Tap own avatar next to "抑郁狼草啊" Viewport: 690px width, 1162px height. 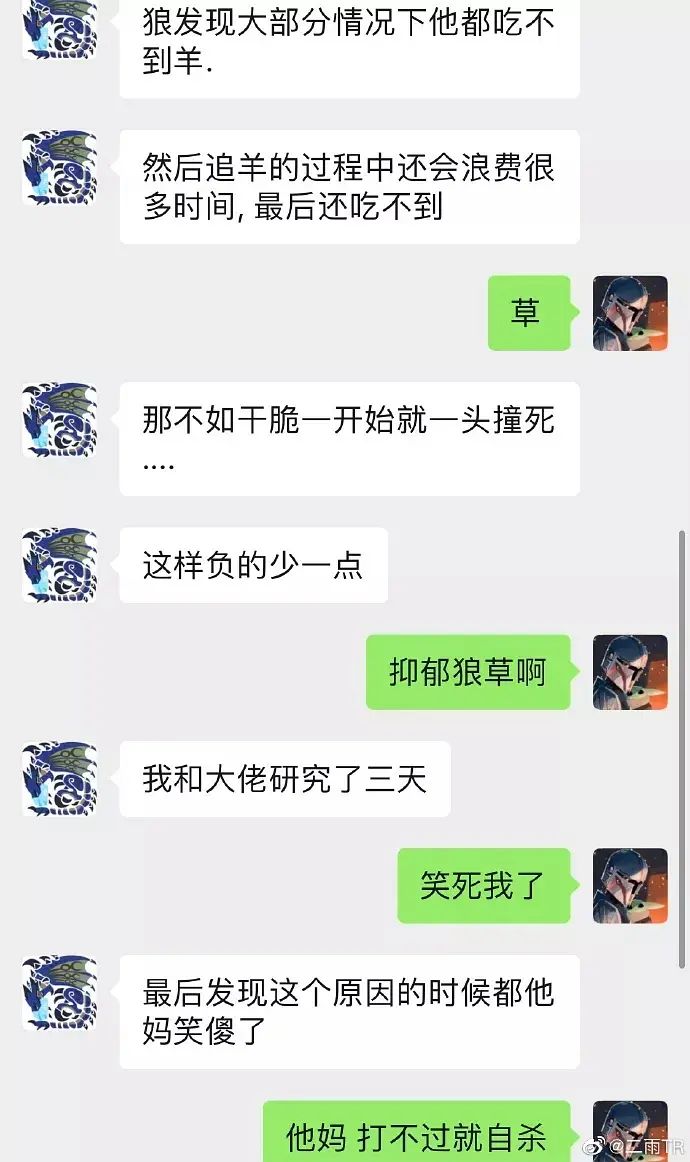click(x=630, y=672)
